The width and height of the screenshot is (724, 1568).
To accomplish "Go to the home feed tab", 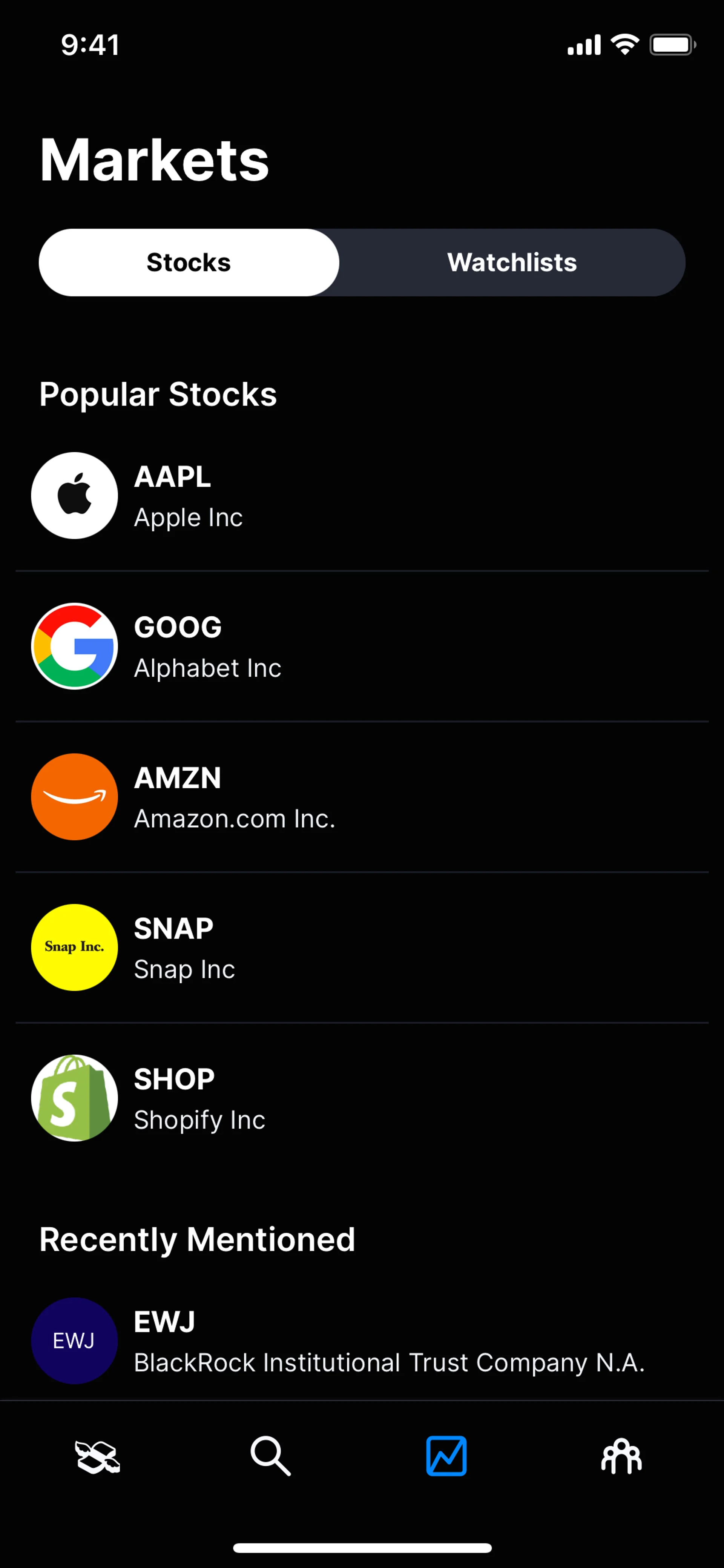I will 97,1456.
